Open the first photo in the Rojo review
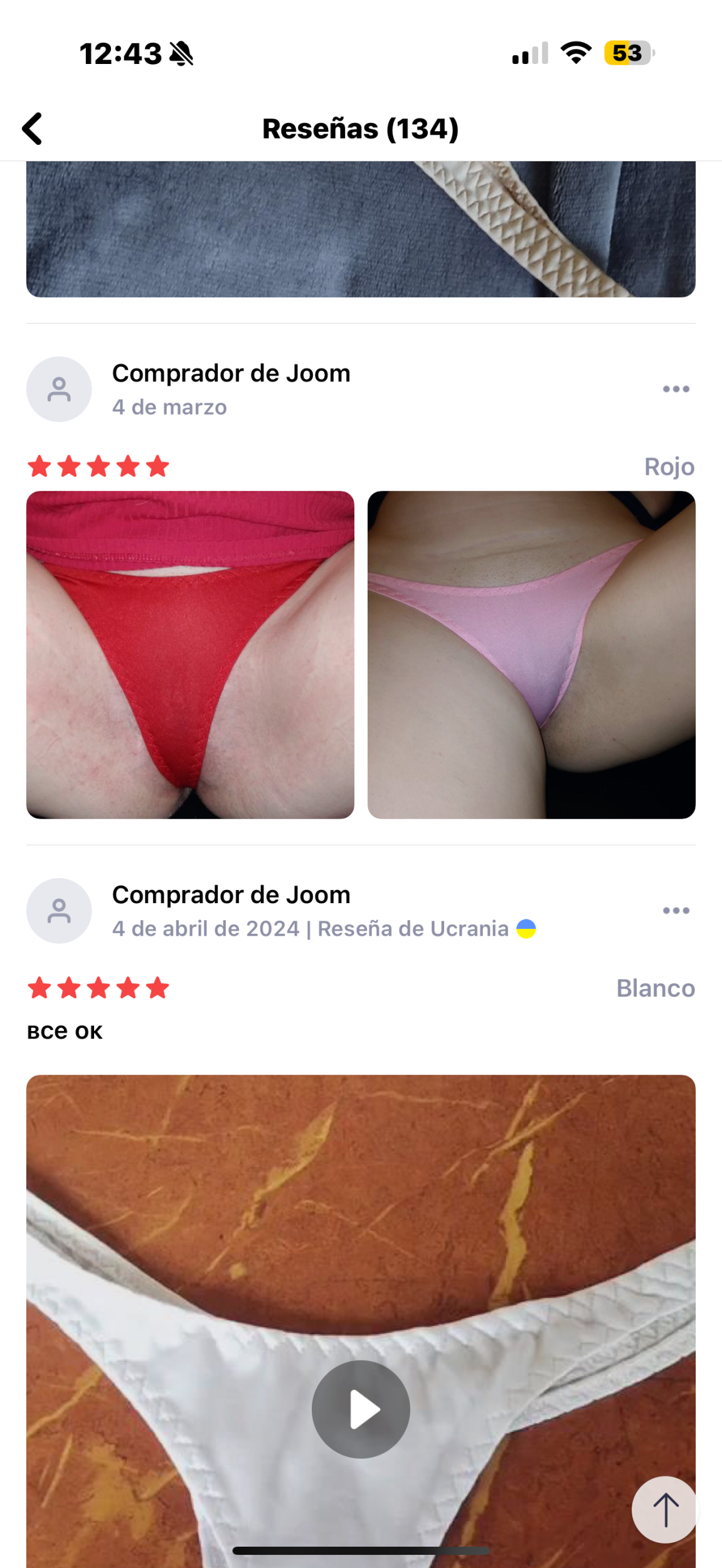This screenshot has height=1568, width=722. coord(190,654)
